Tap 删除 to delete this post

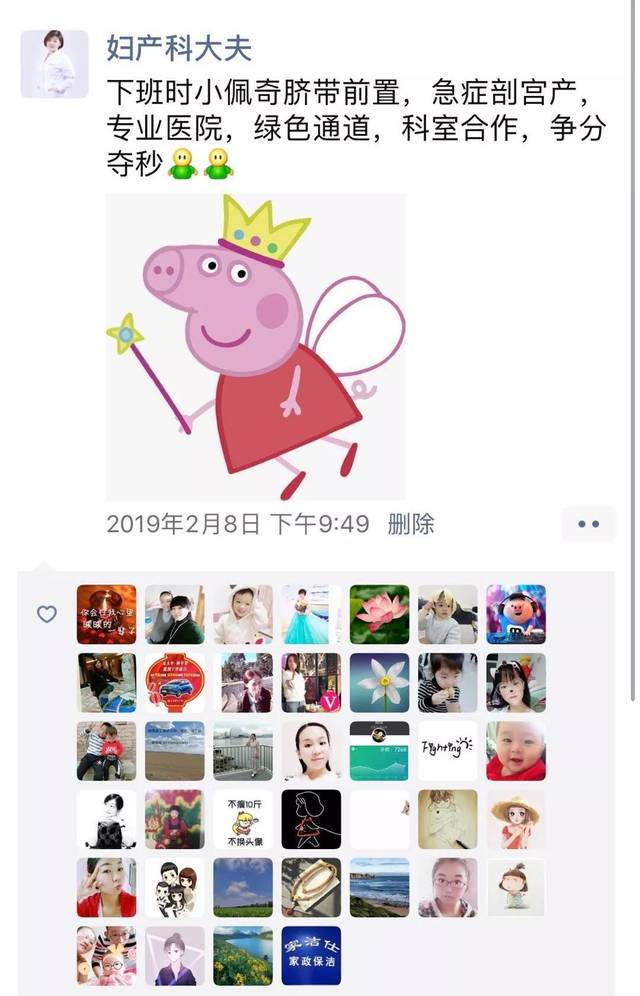pyautogui.click(x=410, y=523)
